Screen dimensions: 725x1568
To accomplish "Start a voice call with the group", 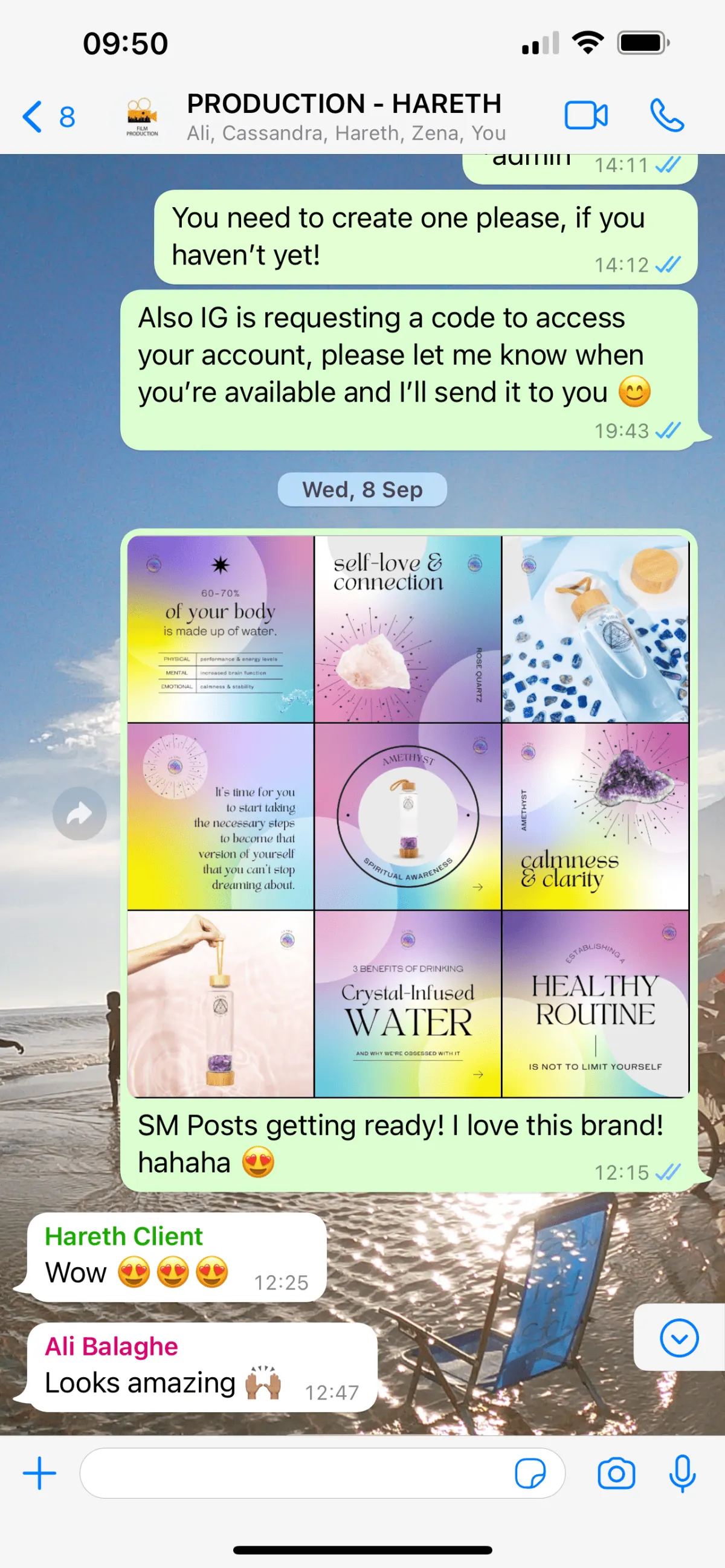I will click(666, 115).
